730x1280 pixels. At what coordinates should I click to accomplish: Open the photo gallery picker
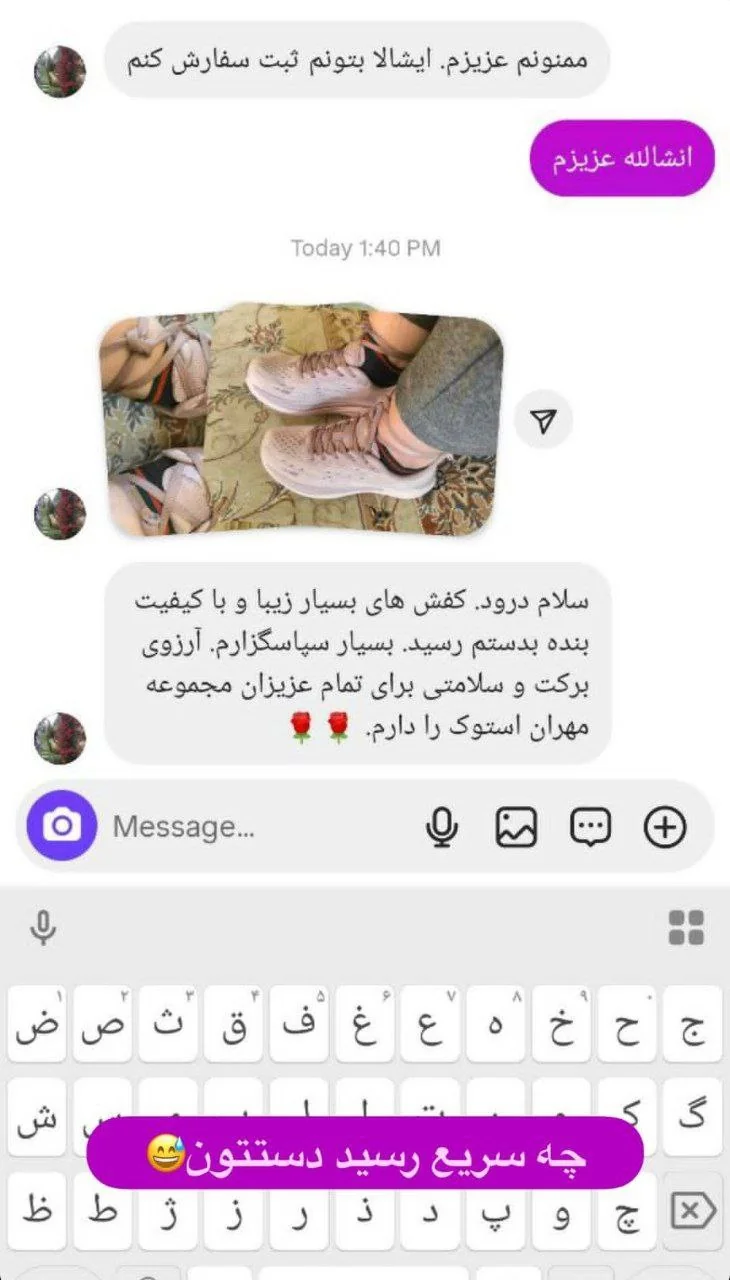coord(516,827)
